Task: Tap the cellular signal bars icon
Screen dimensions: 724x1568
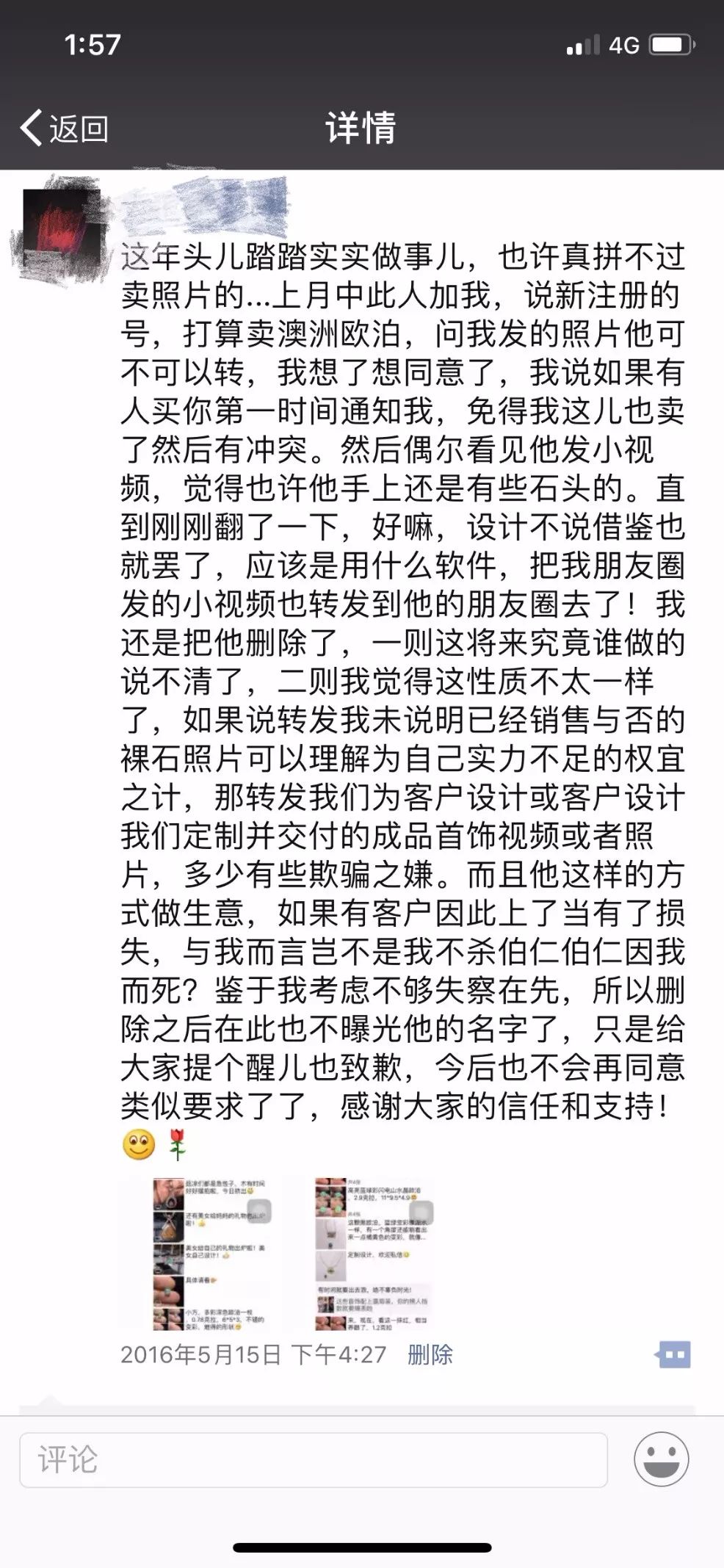Action: [x=582, y=46]
